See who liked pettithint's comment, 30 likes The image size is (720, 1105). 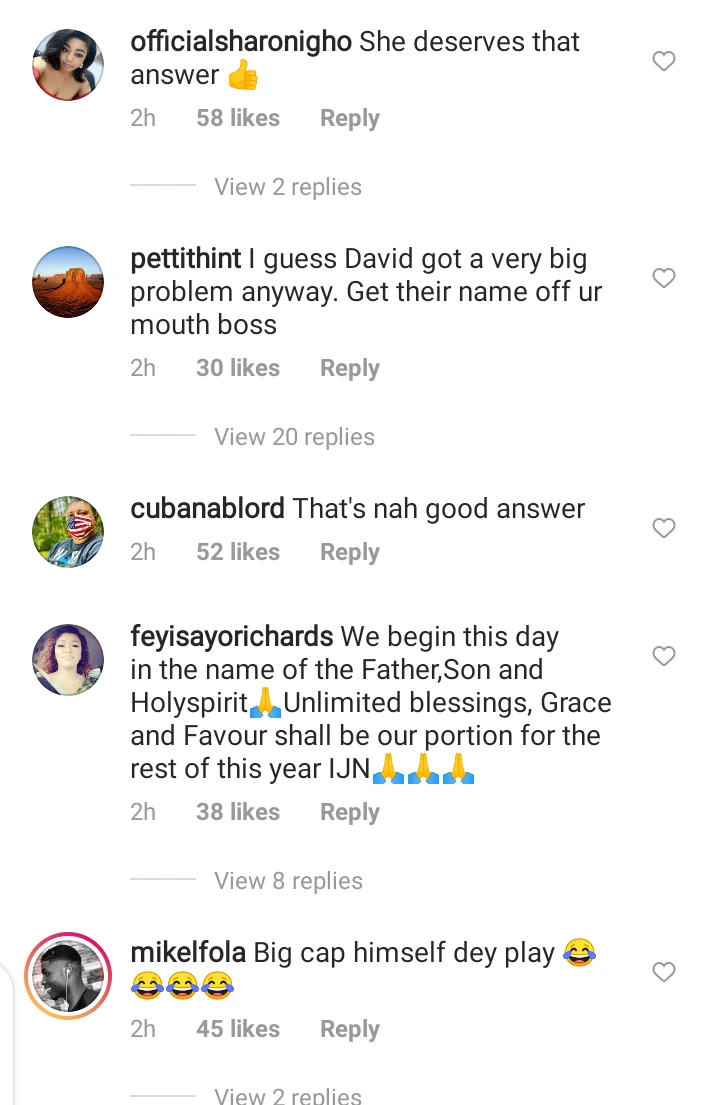pos(238,368)
